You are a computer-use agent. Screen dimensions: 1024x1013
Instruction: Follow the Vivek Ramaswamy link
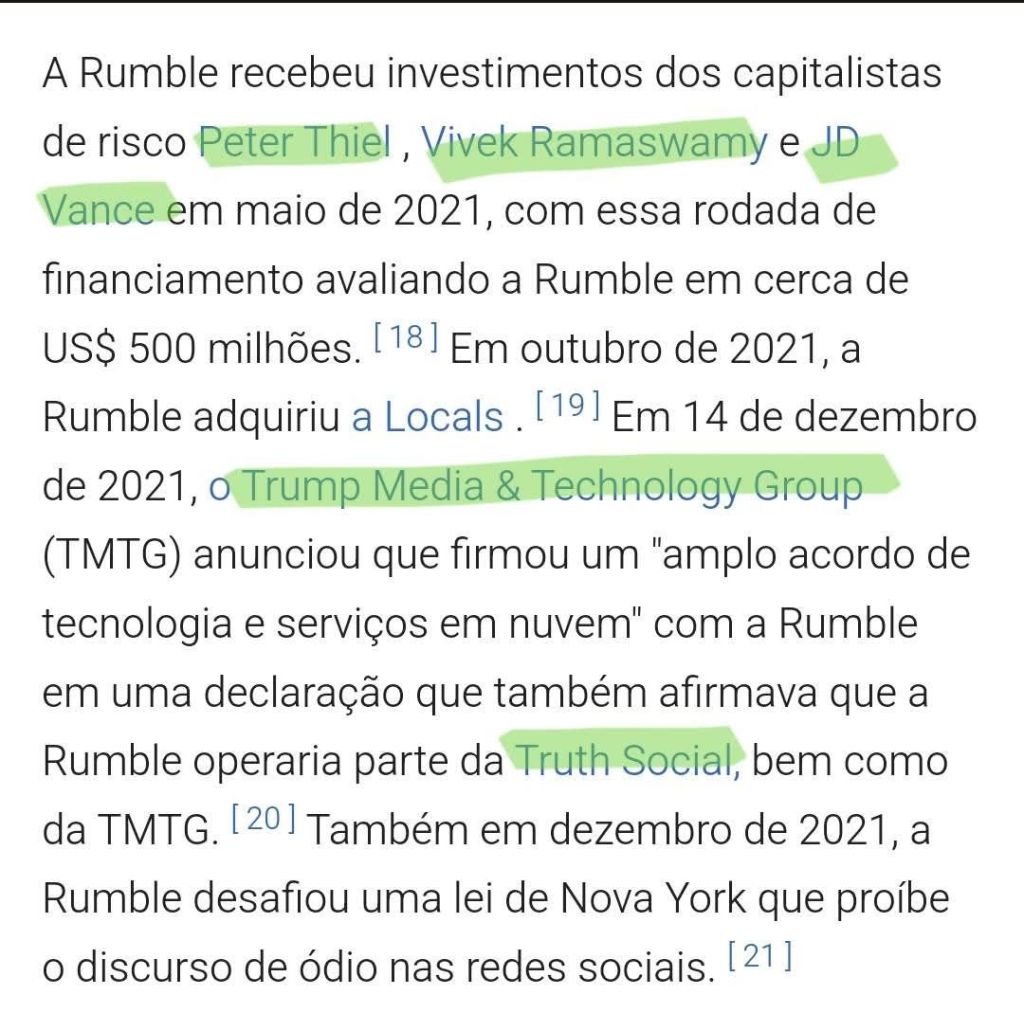[595, 145]
